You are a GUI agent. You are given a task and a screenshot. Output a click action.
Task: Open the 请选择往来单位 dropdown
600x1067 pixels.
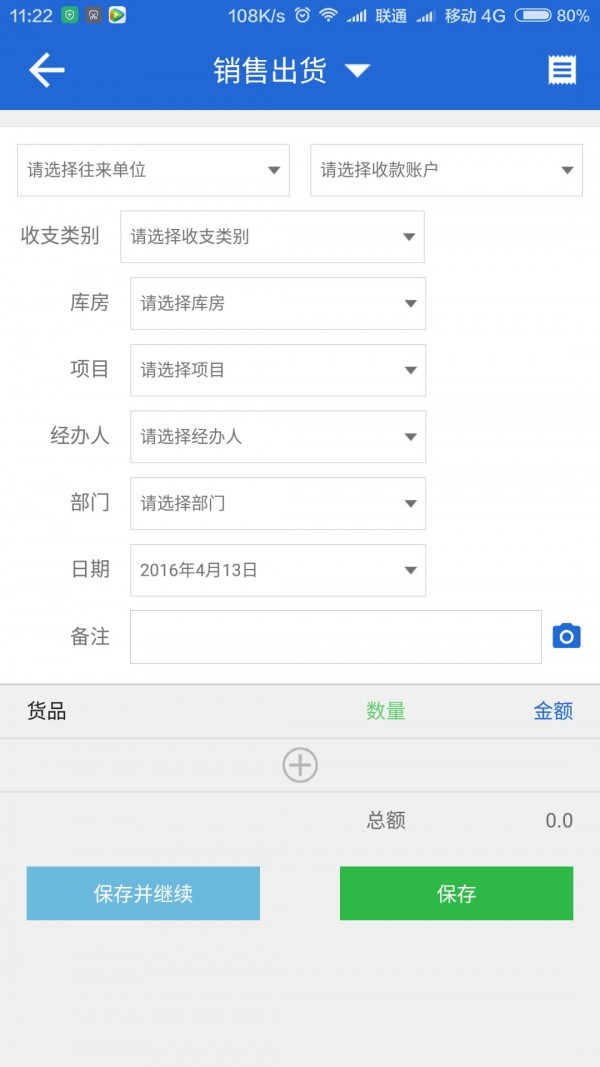pos(153,170)
